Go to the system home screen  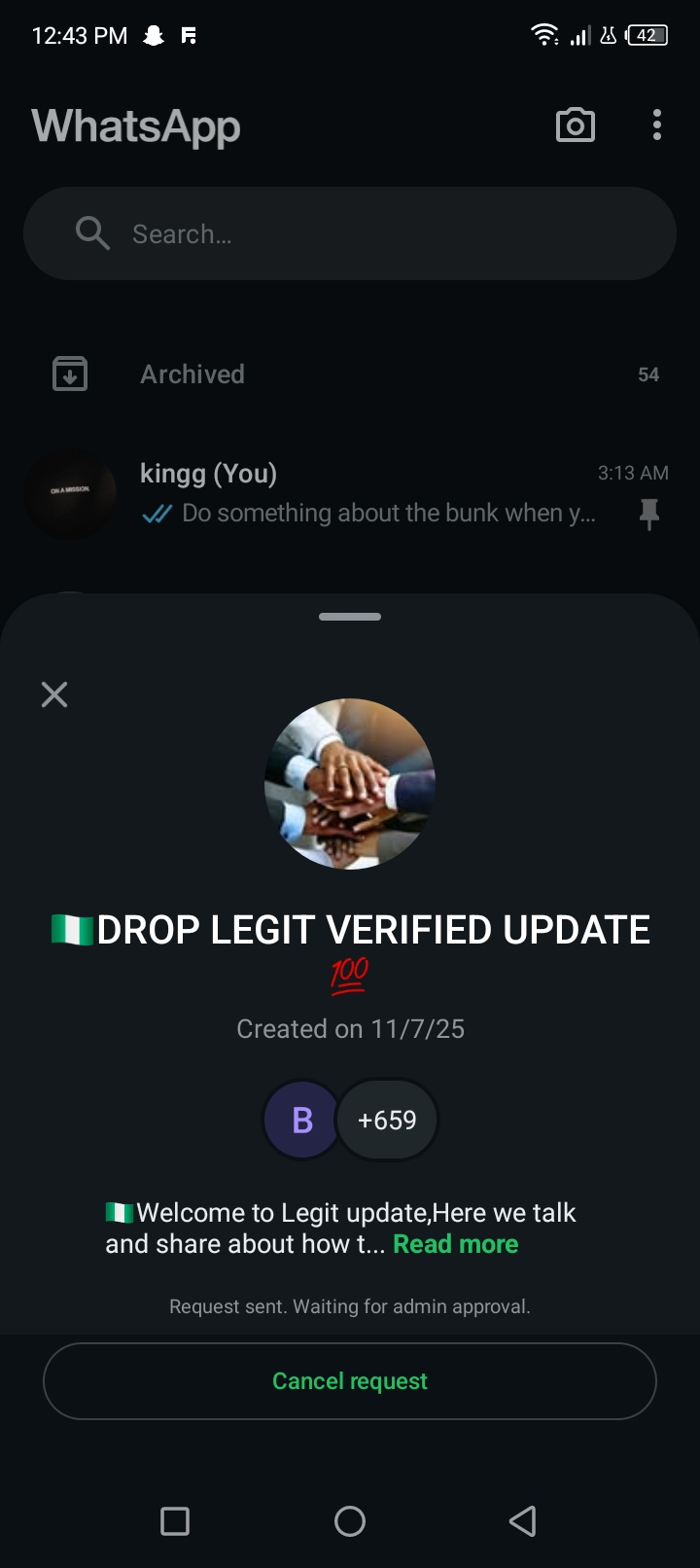[x=350, y=1521]
